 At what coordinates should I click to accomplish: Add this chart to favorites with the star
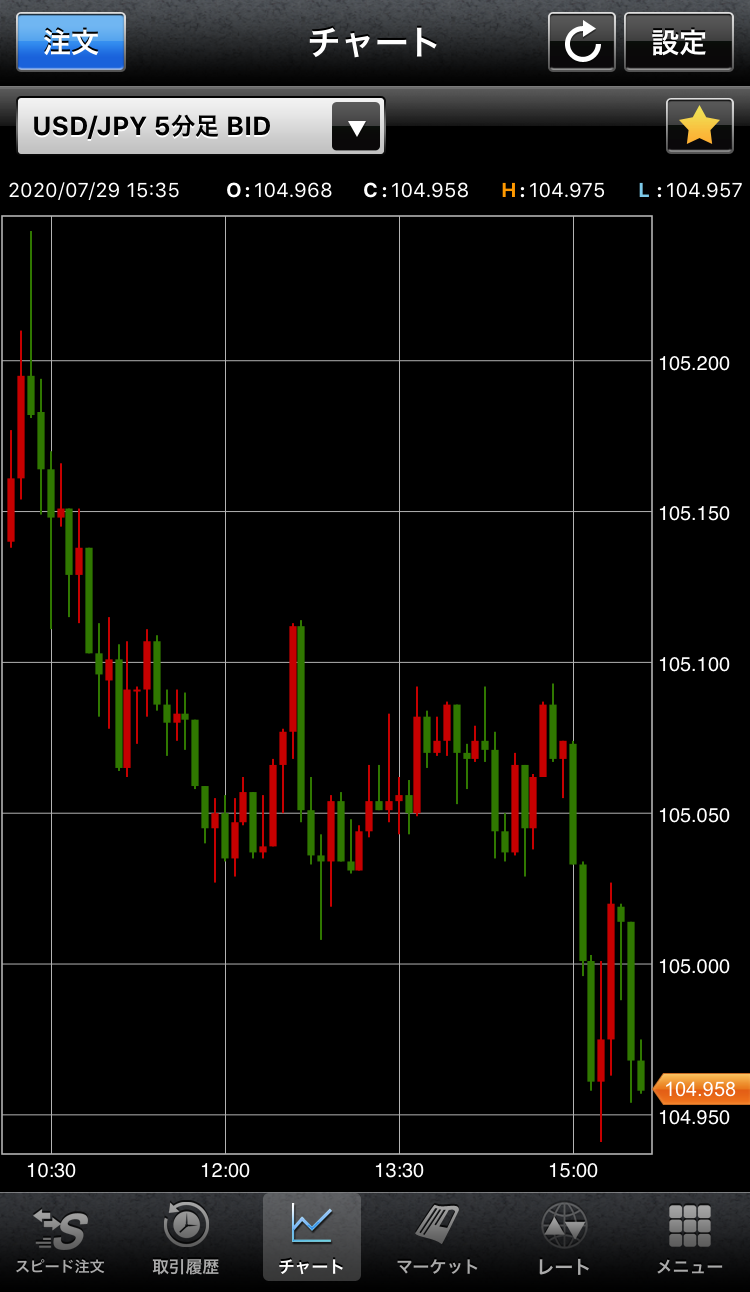point(700,126)
